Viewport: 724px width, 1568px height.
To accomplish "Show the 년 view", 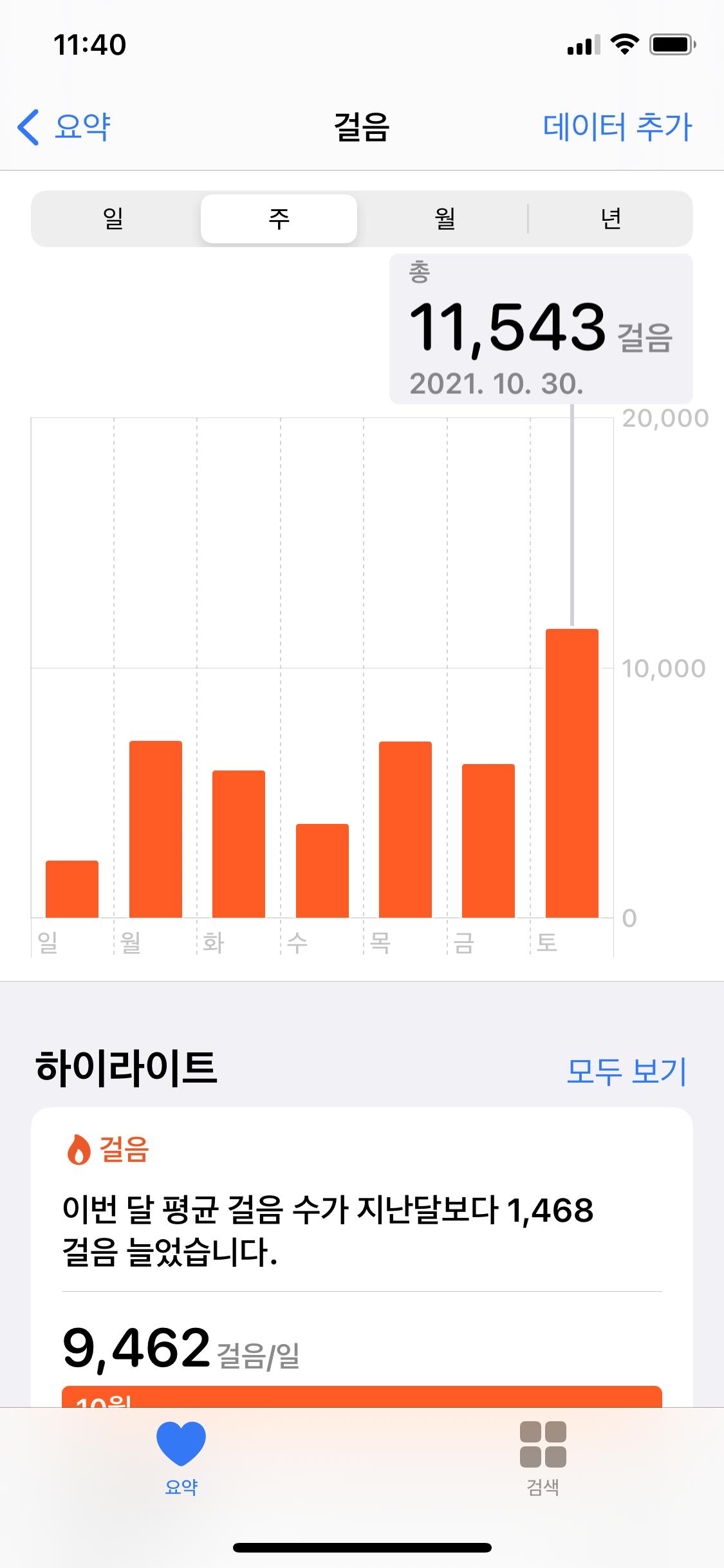I will (610, 219).
